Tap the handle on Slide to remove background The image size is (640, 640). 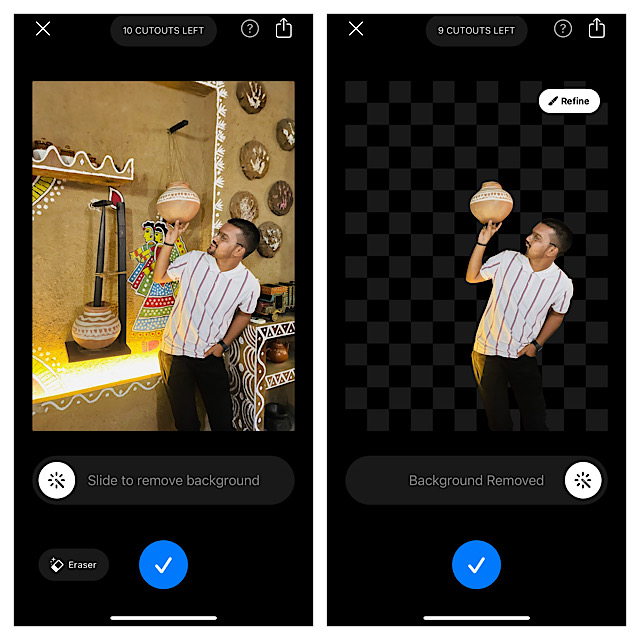click(x=57, y=481)
